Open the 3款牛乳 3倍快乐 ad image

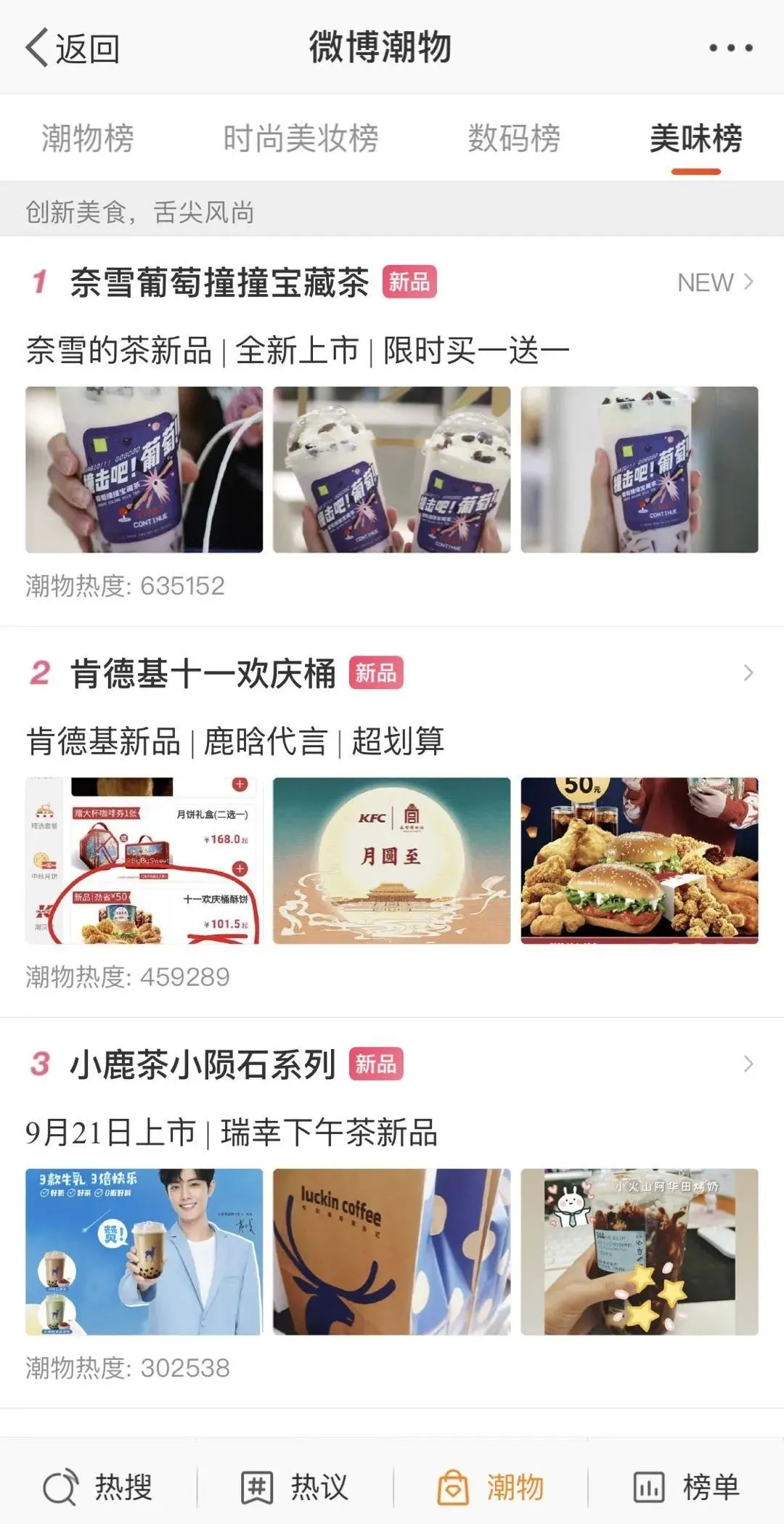click(x=144, y=1251)
